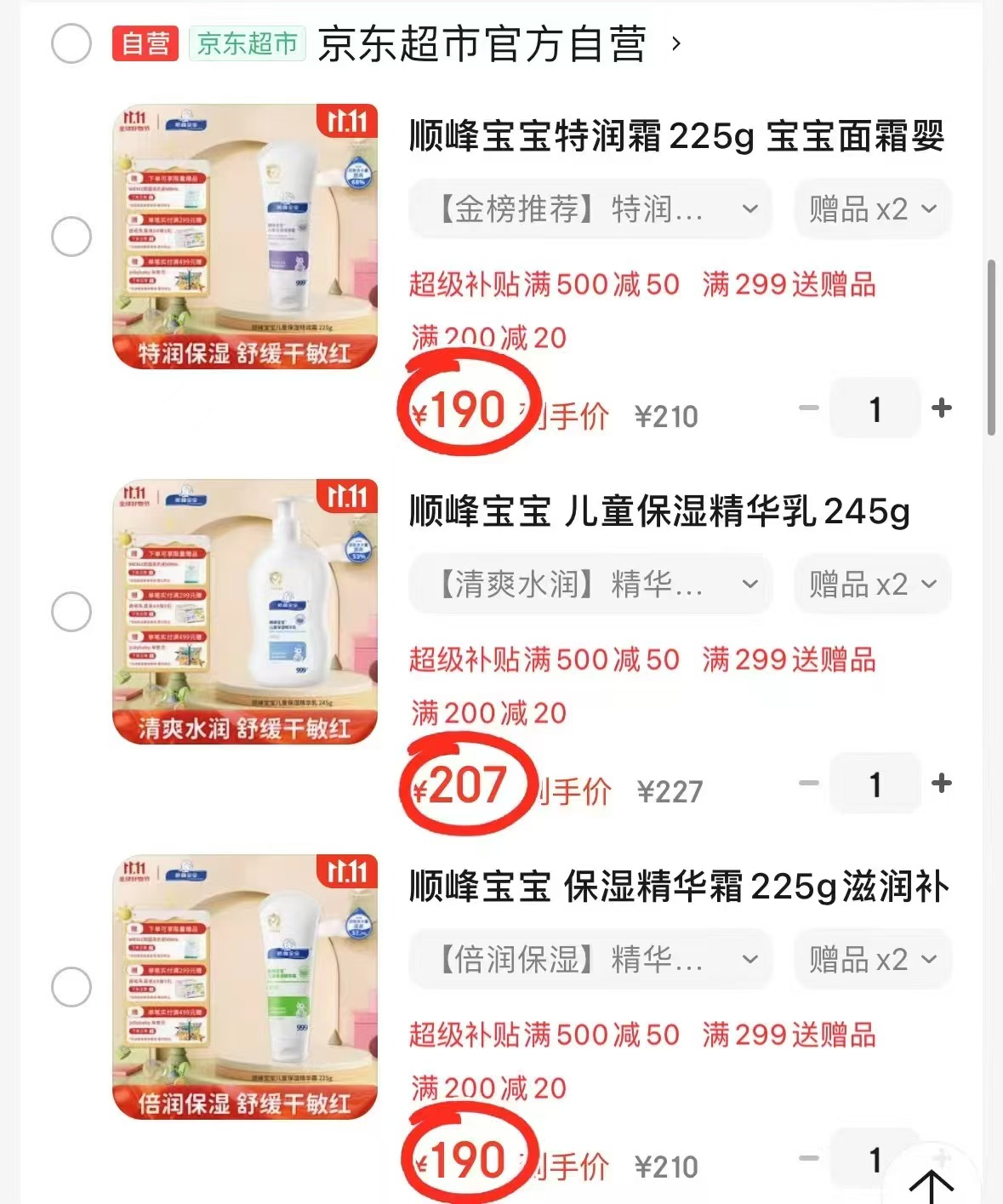The height and width of the screenshot is (1204, 1003).
Task: Tap the minus icon for the first product
Action: point(808,408)
